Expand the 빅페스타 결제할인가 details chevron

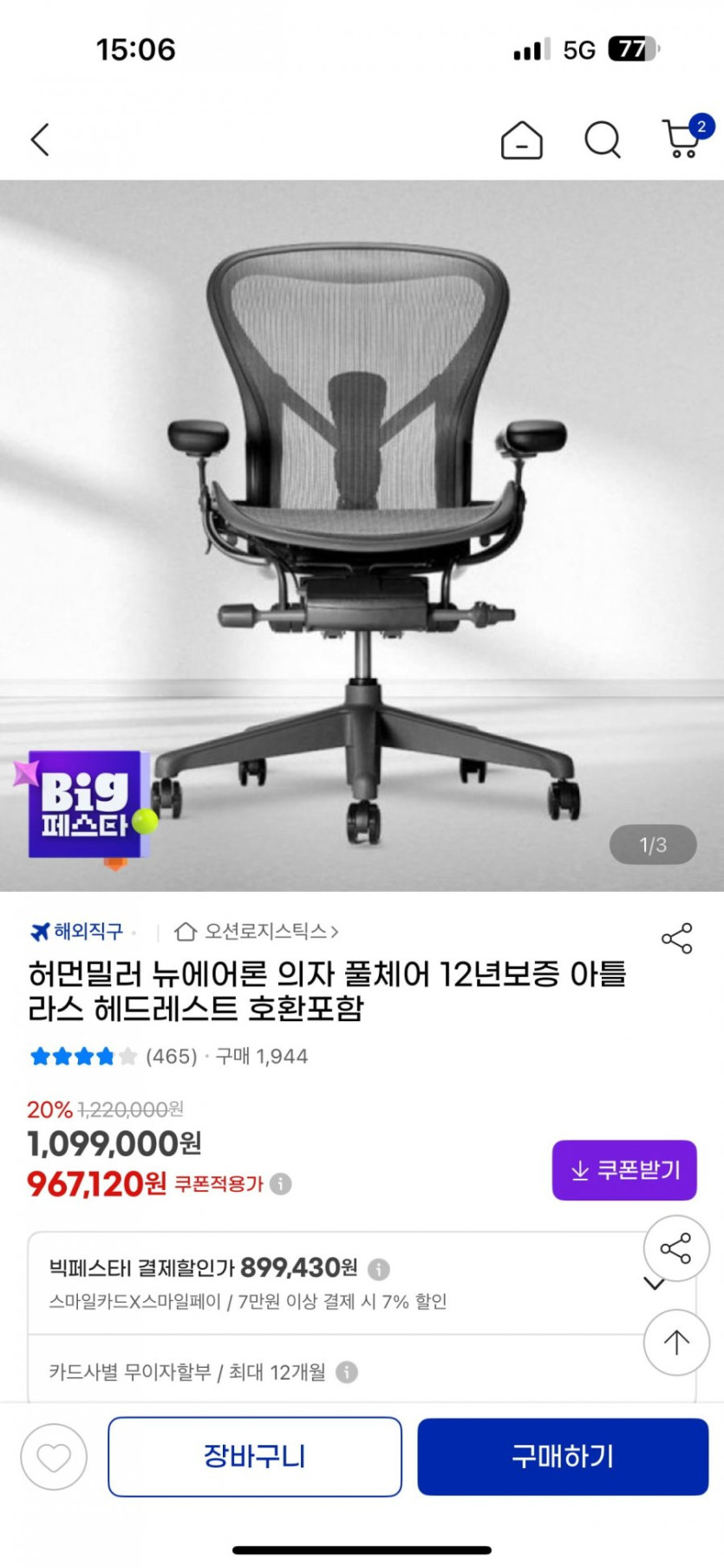pos(654,1284)
